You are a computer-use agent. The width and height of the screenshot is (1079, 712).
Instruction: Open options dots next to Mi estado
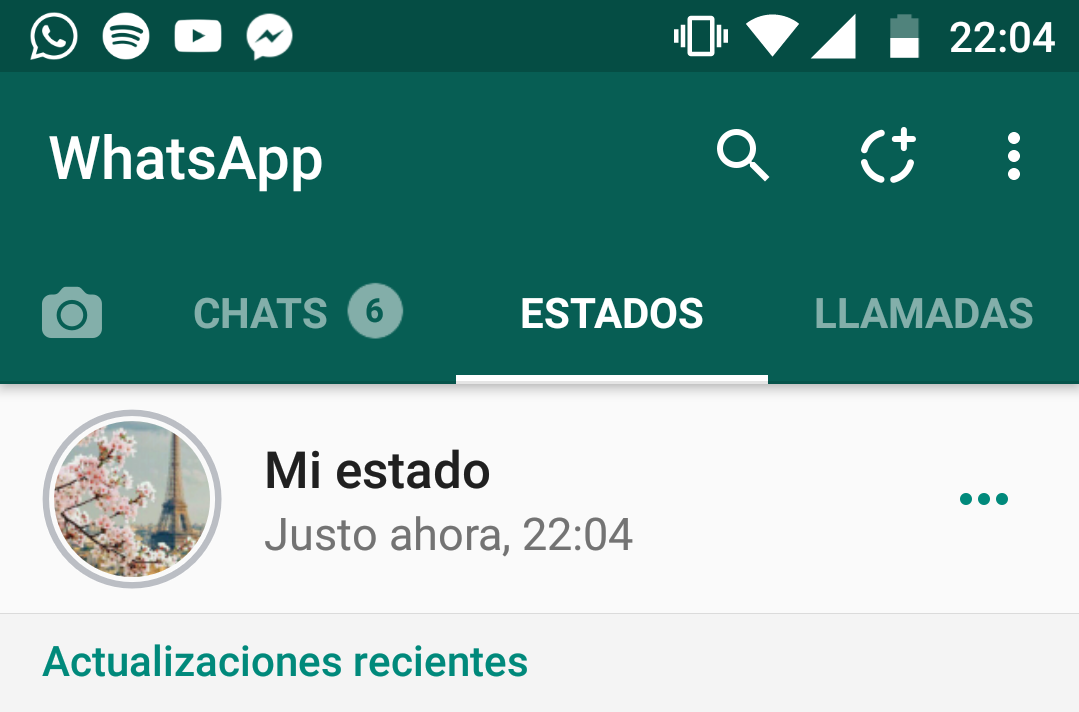983,499
